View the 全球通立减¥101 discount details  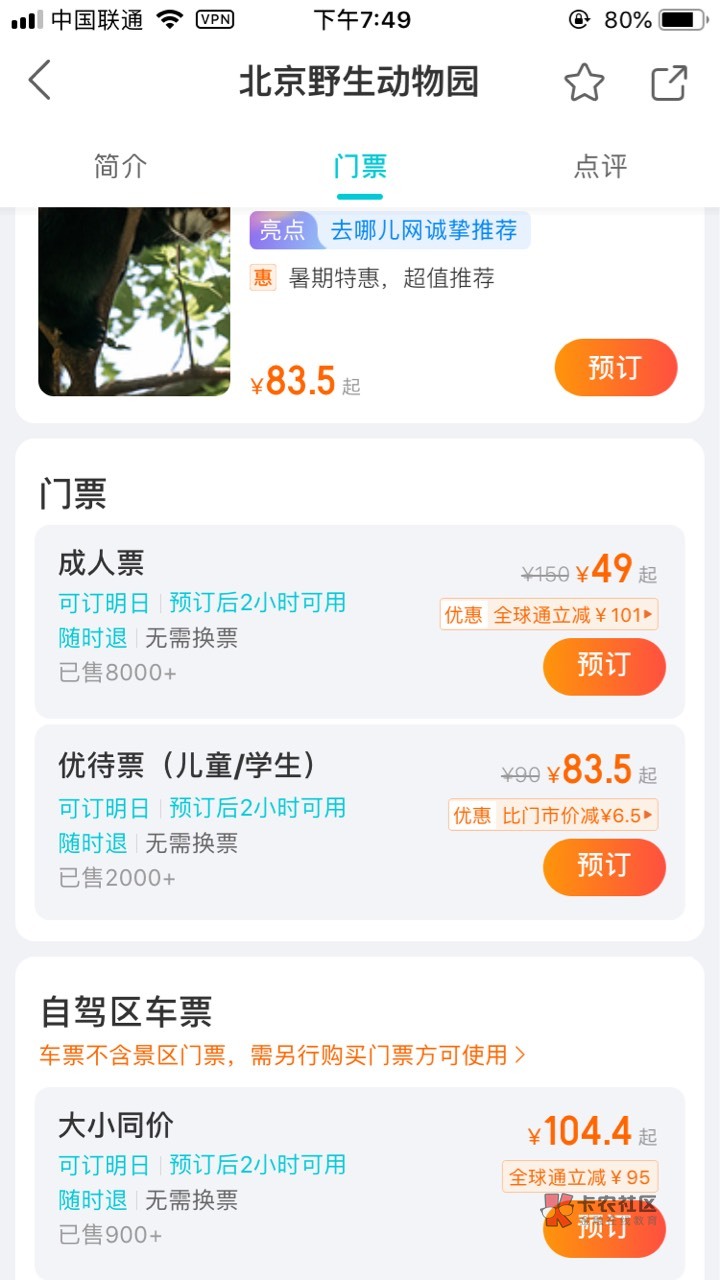[549, 615]
